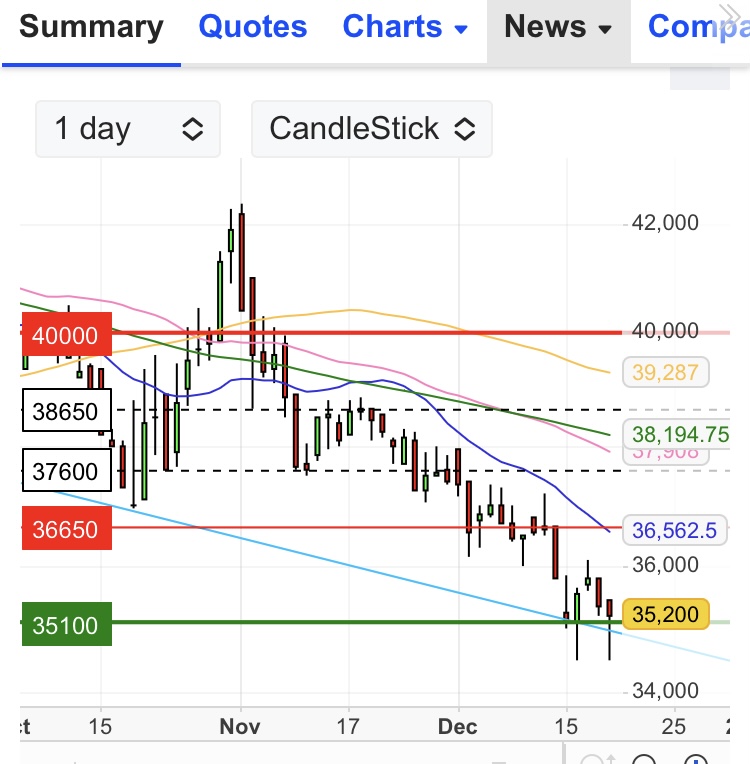Expand the Charts tab menu

pos(405,28)
